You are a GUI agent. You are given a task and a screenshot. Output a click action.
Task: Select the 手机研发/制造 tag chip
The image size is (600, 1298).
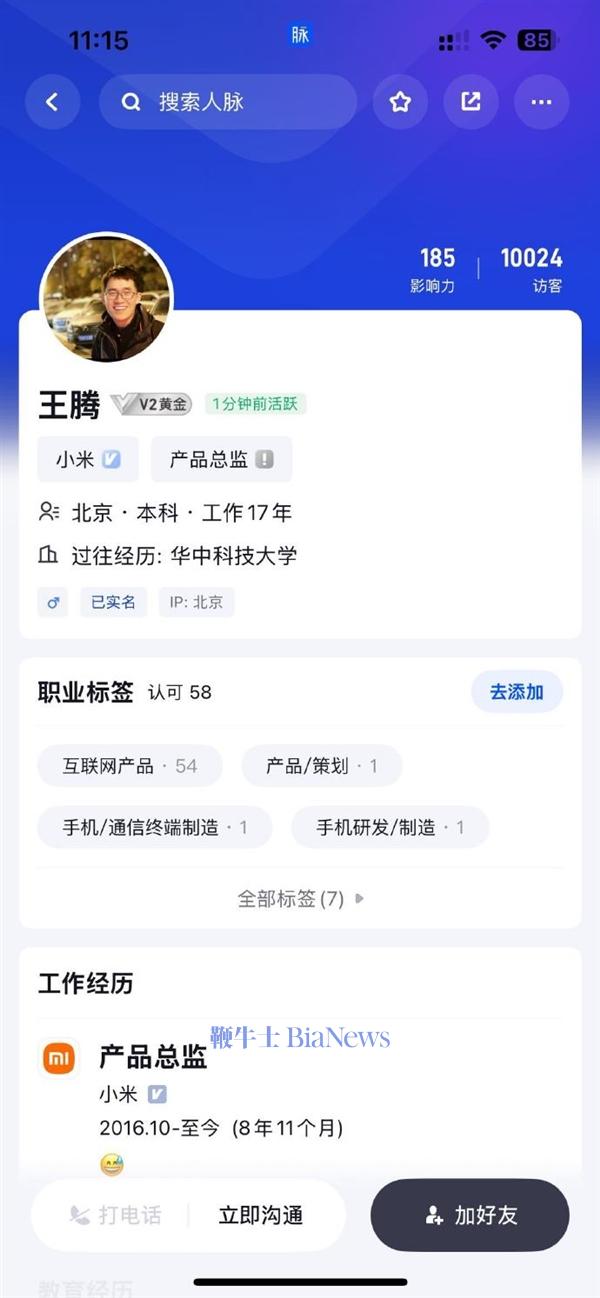click(x=390, y=828)
